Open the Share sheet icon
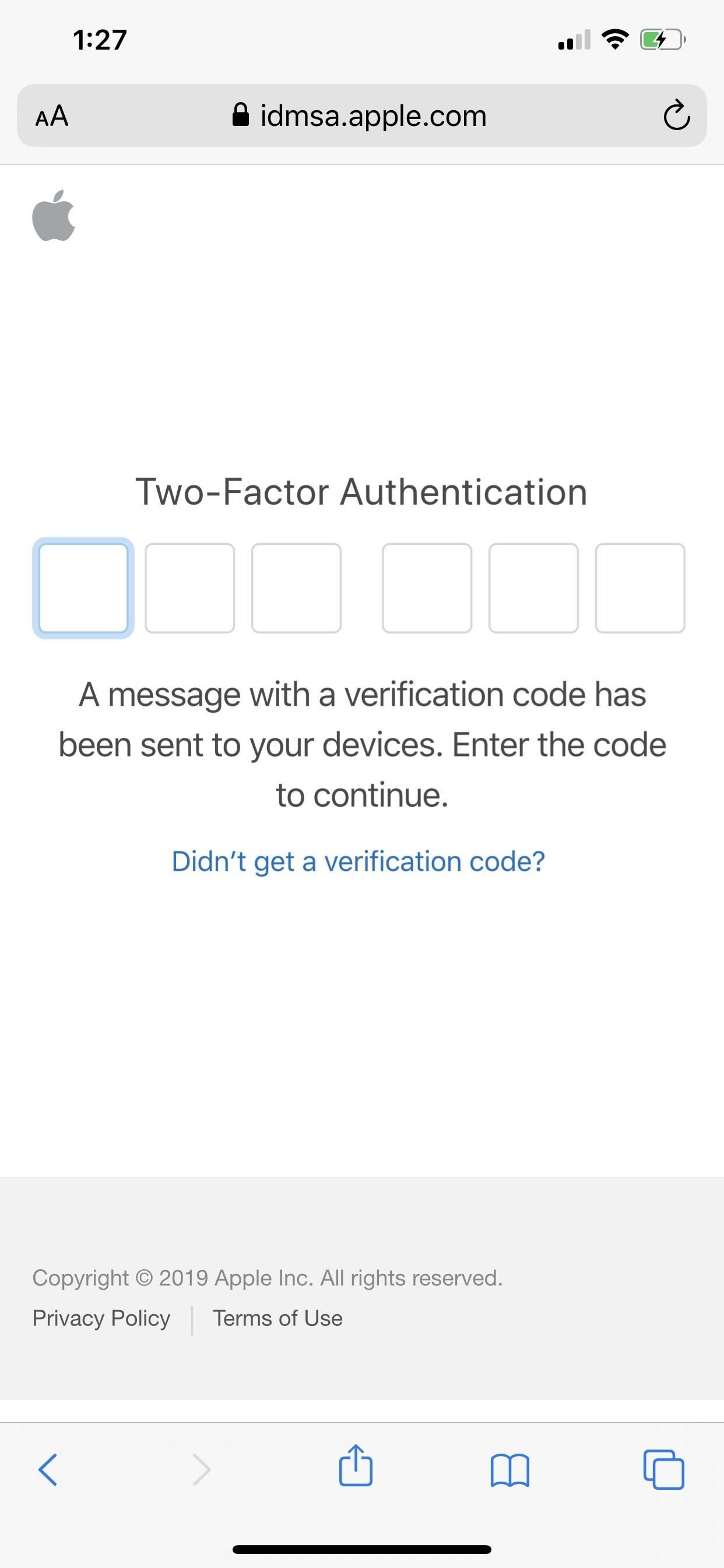The image size is (724, 1568). tap(356, 1467)
